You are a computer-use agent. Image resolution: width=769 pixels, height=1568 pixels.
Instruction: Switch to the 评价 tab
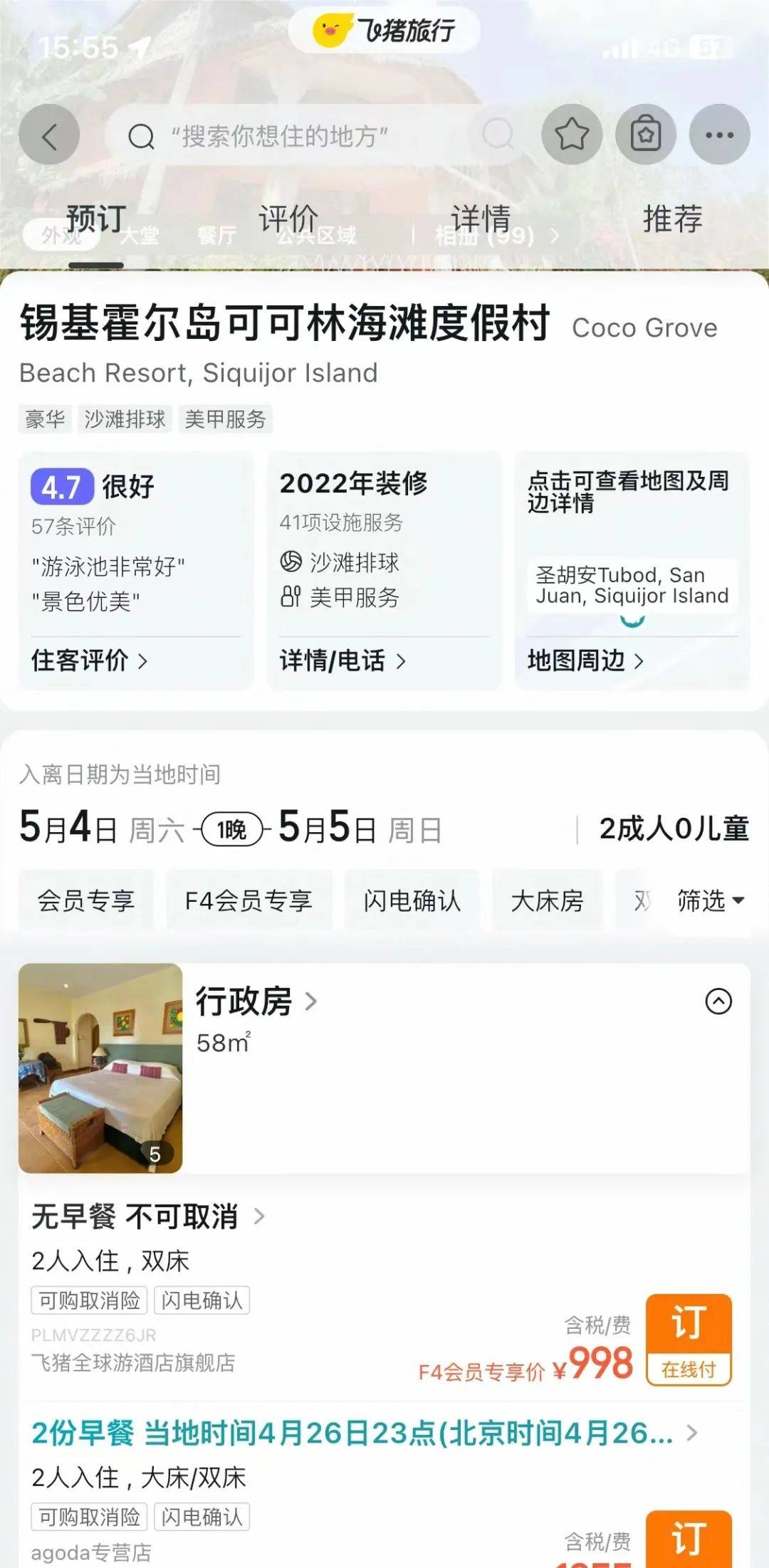click(288, 218)
